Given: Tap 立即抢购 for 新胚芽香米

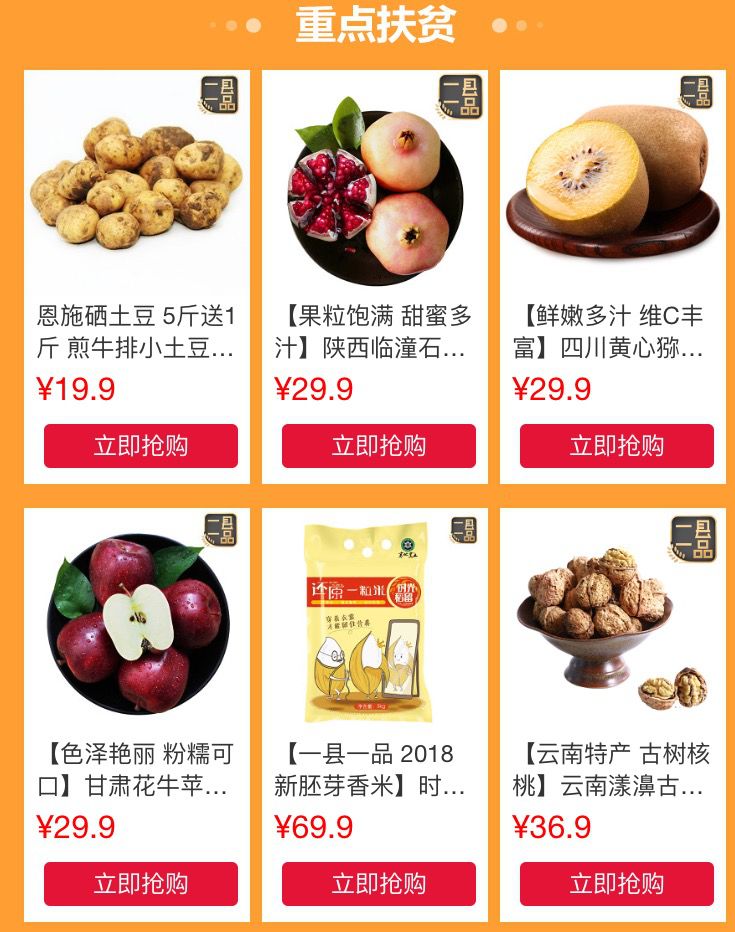Looking at the screenshot, I should [379, 884].
